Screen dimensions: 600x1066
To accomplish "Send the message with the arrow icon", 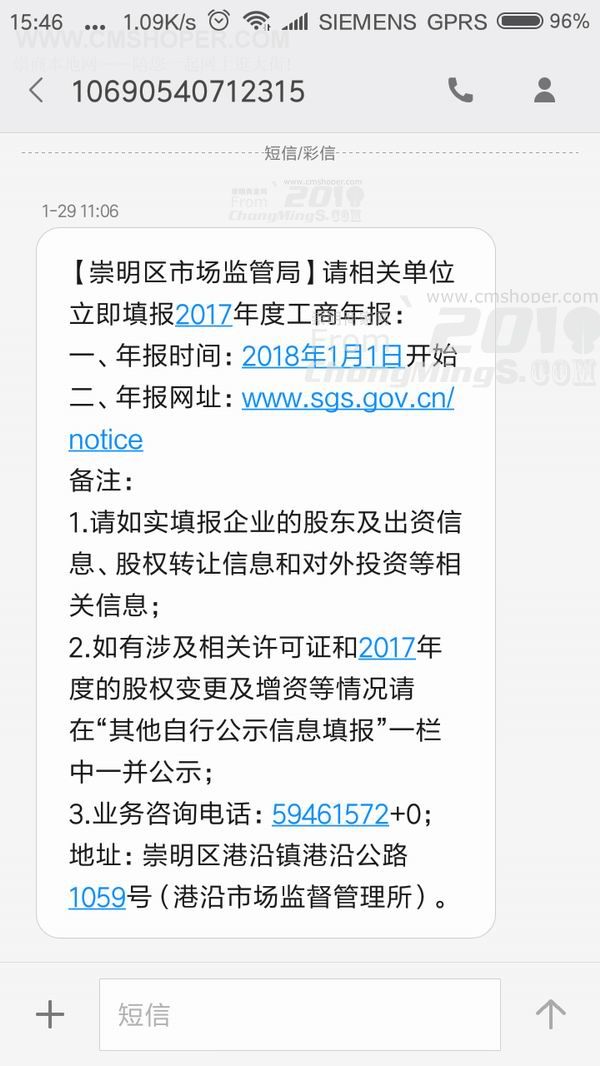I will point(550,1014).
